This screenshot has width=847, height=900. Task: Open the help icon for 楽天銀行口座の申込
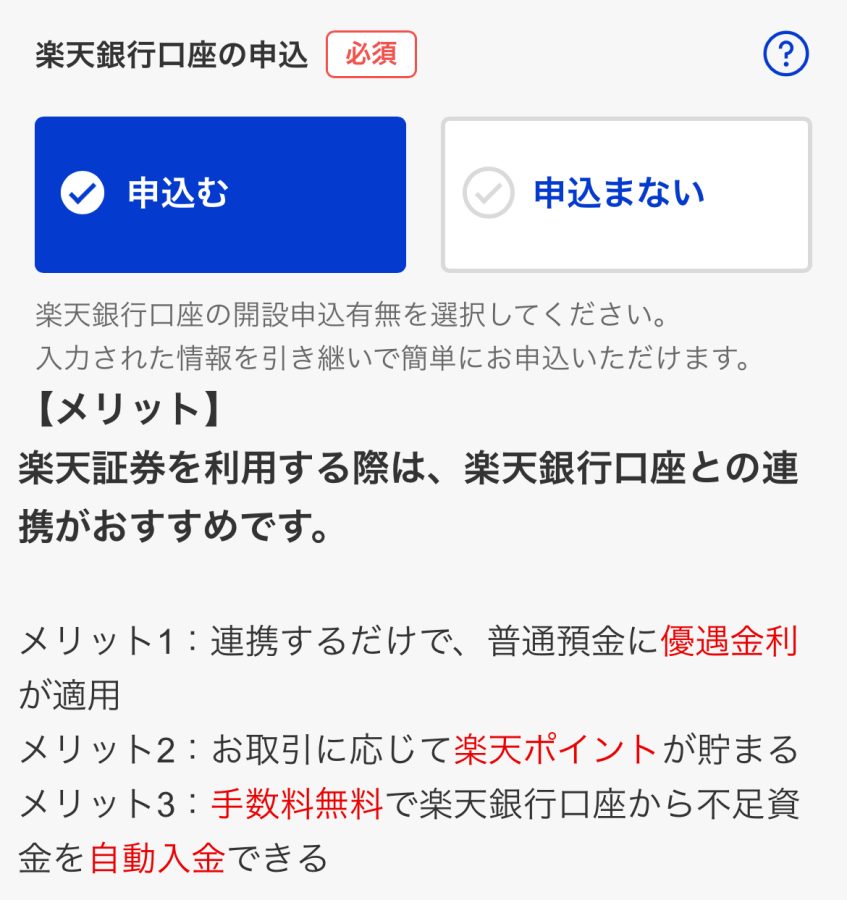tap(785, 55)
